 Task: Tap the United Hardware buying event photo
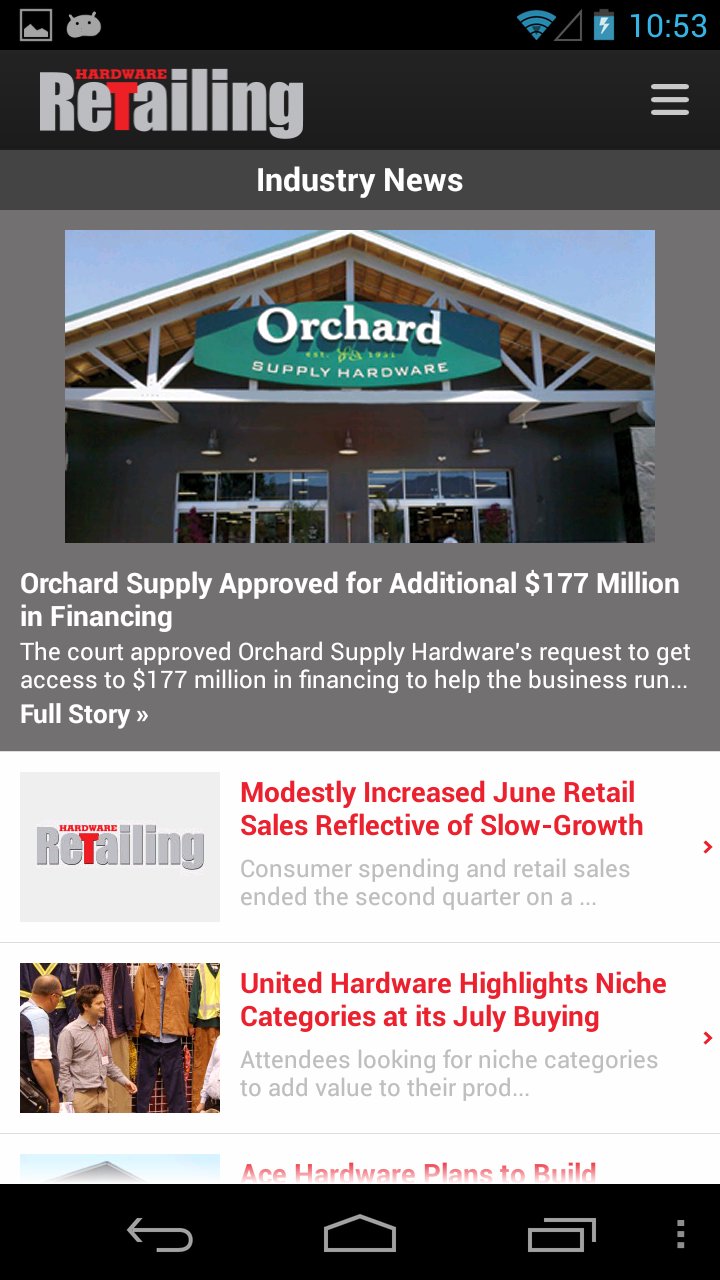[118, 1037]
